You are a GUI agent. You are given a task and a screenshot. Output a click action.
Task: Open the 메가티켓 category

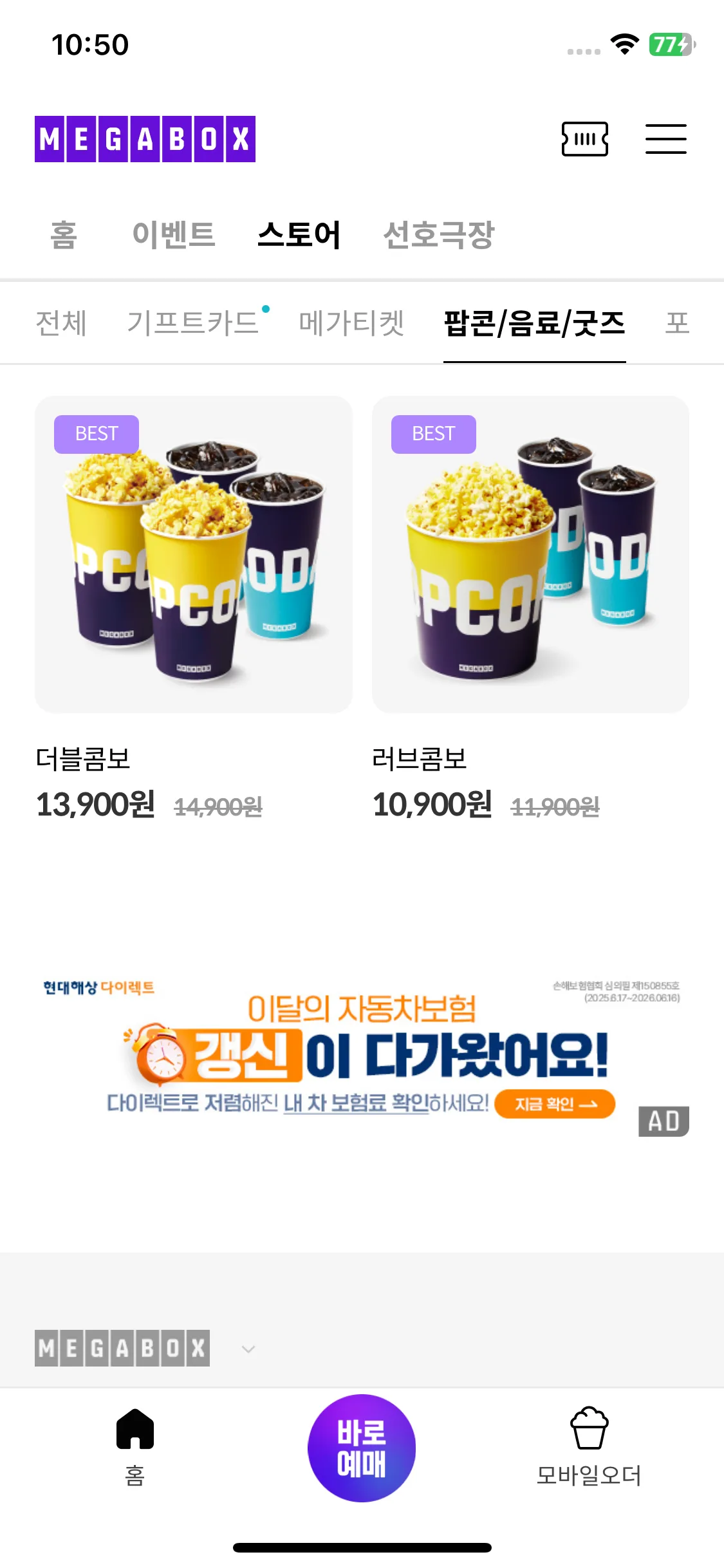pyautogui.click(x=351, y=322)
